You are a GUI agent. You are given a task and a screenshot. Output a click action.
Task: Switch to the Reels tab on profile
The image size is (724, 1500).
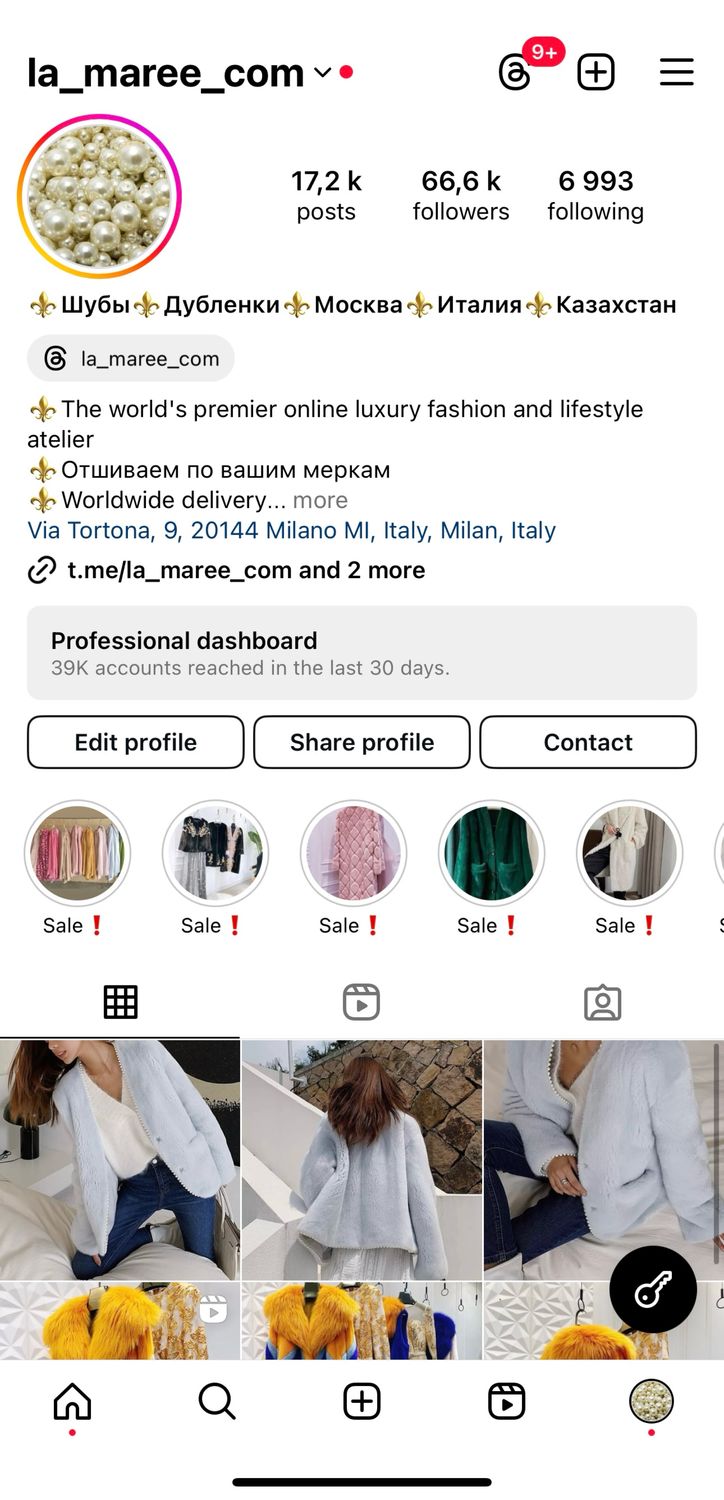[361, 1002]
